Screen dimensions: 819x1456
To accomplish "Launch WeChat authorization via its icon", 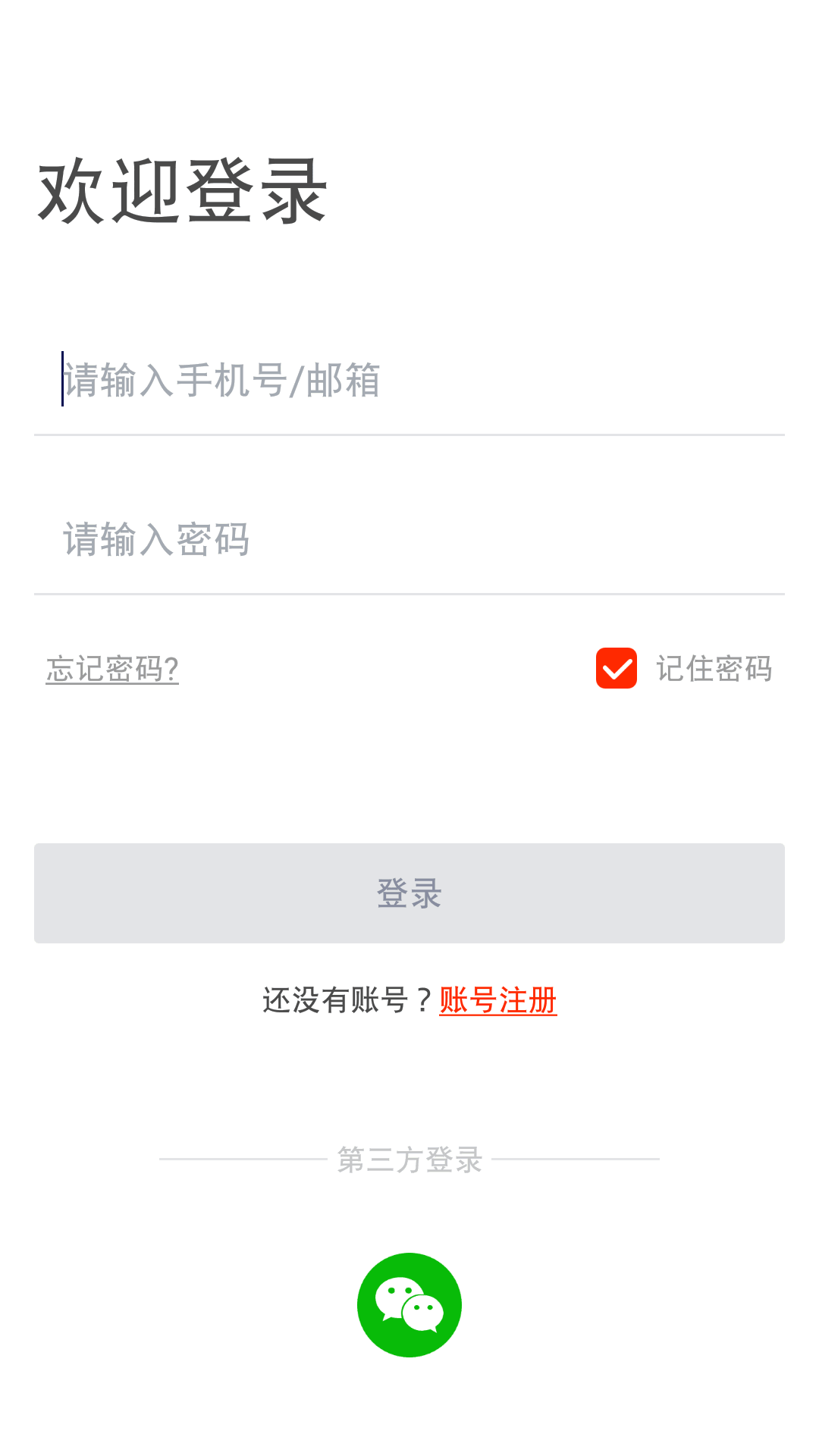I will (409, 1304).
